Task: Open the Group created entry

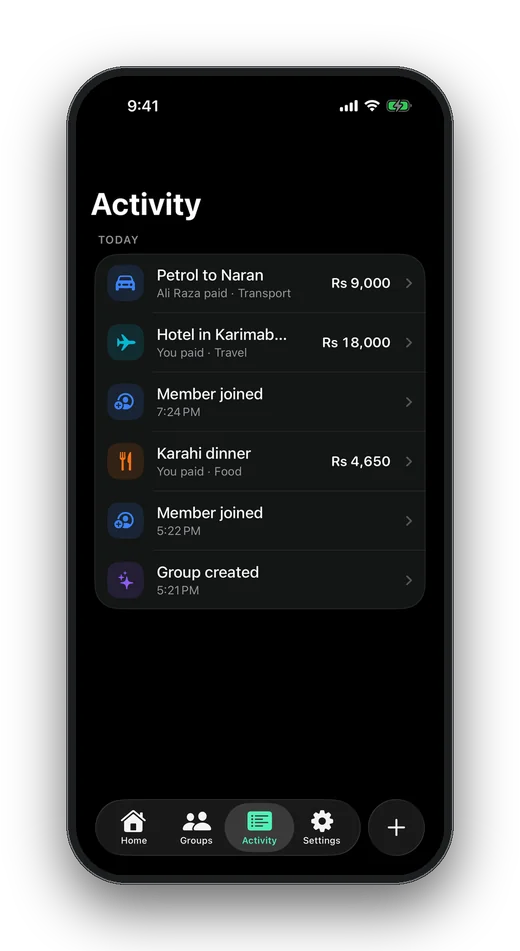Action: tap(260, 580)
